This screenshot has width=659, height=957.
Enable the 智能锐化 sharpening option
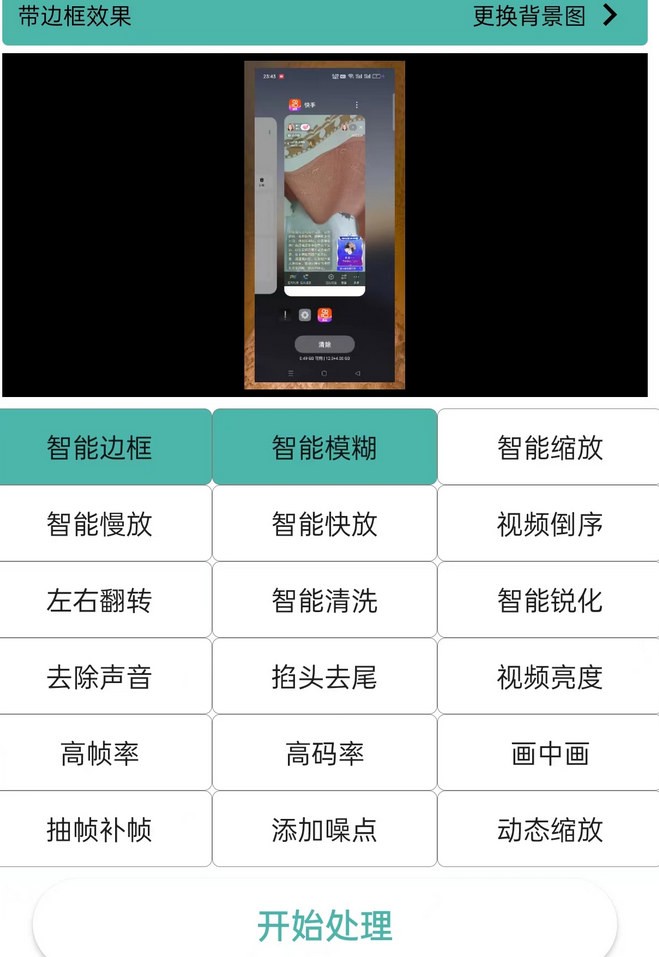point(549,600)
